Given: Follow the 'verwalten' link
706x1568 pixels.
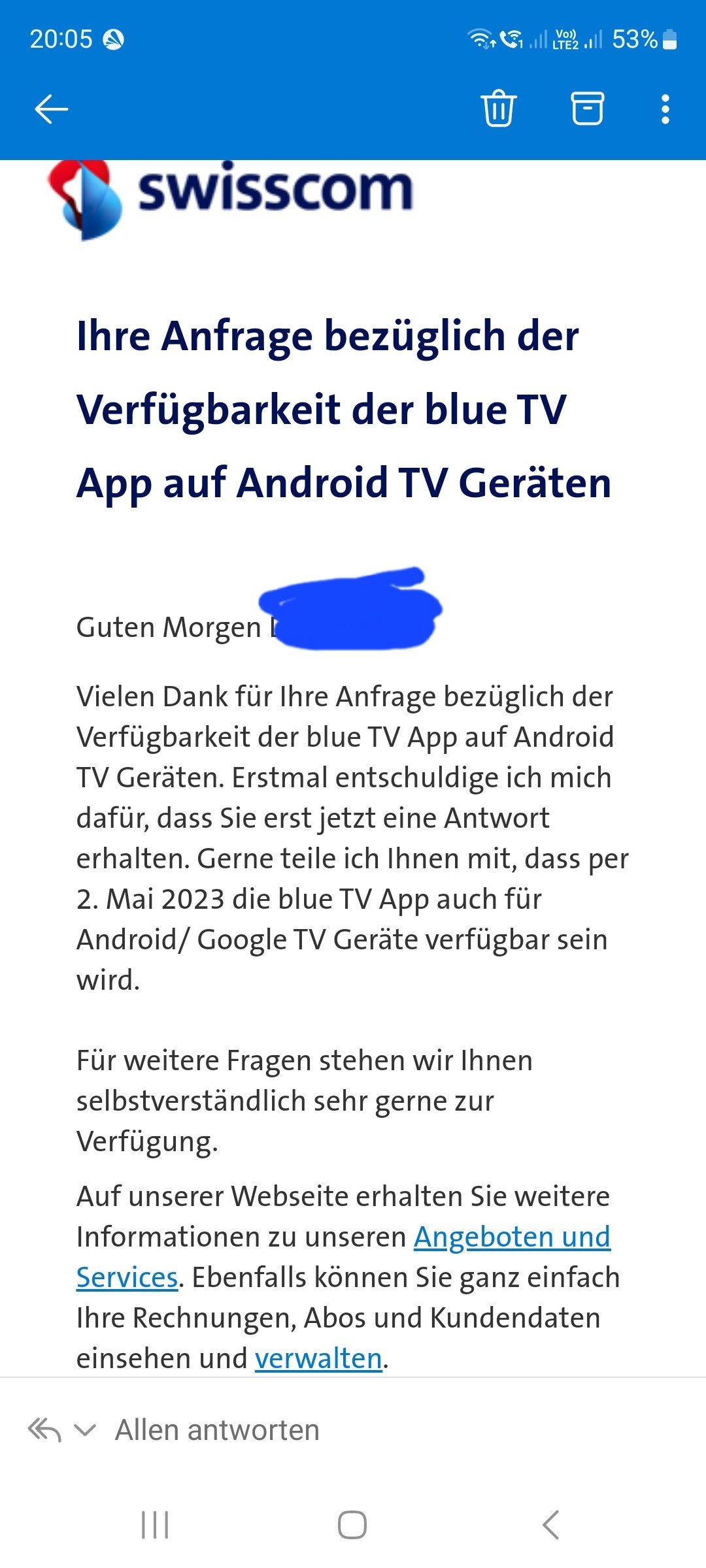Looking at the screenshot, I should (318, 1358).
